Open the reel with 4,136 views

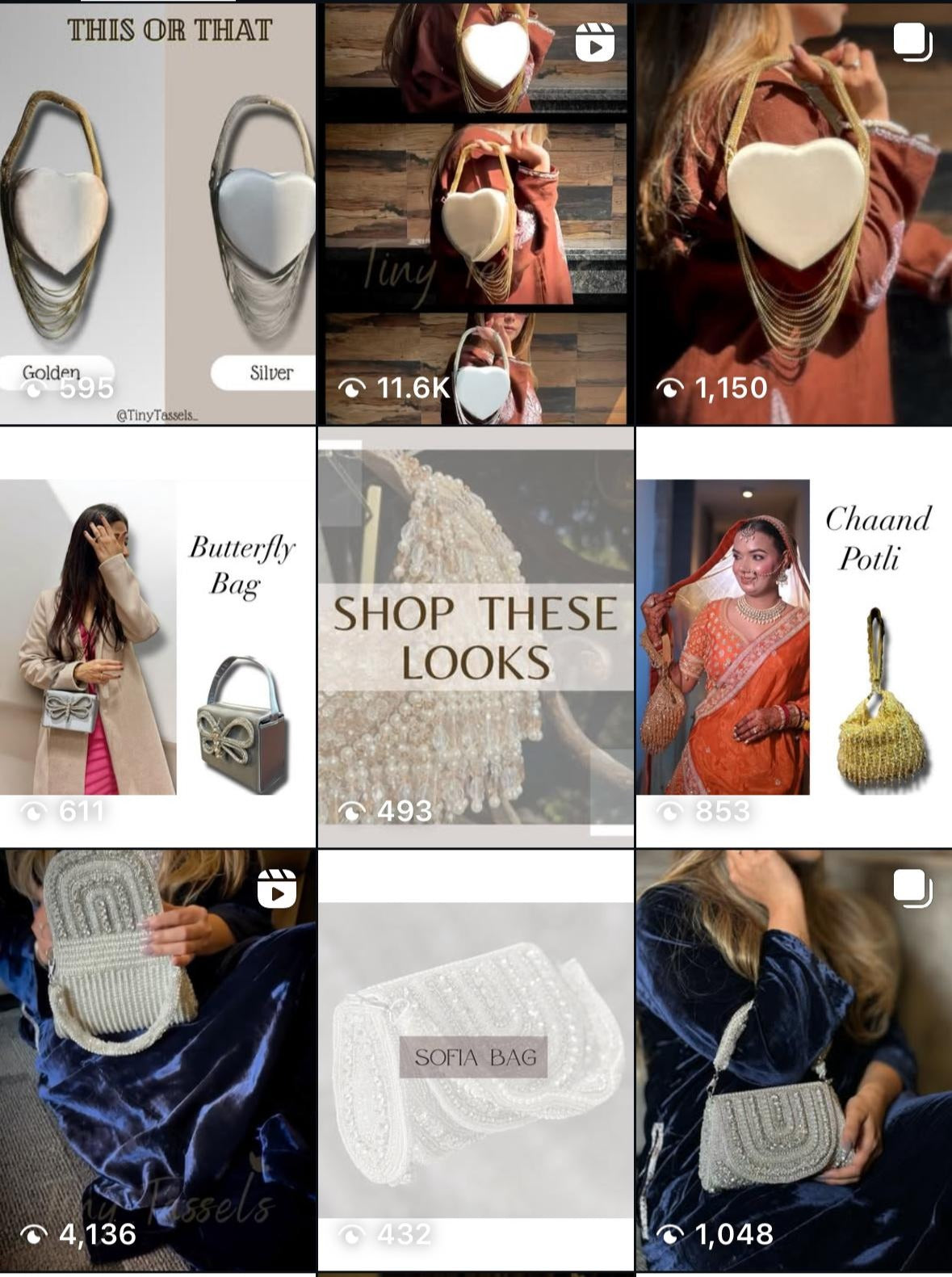157,1060
